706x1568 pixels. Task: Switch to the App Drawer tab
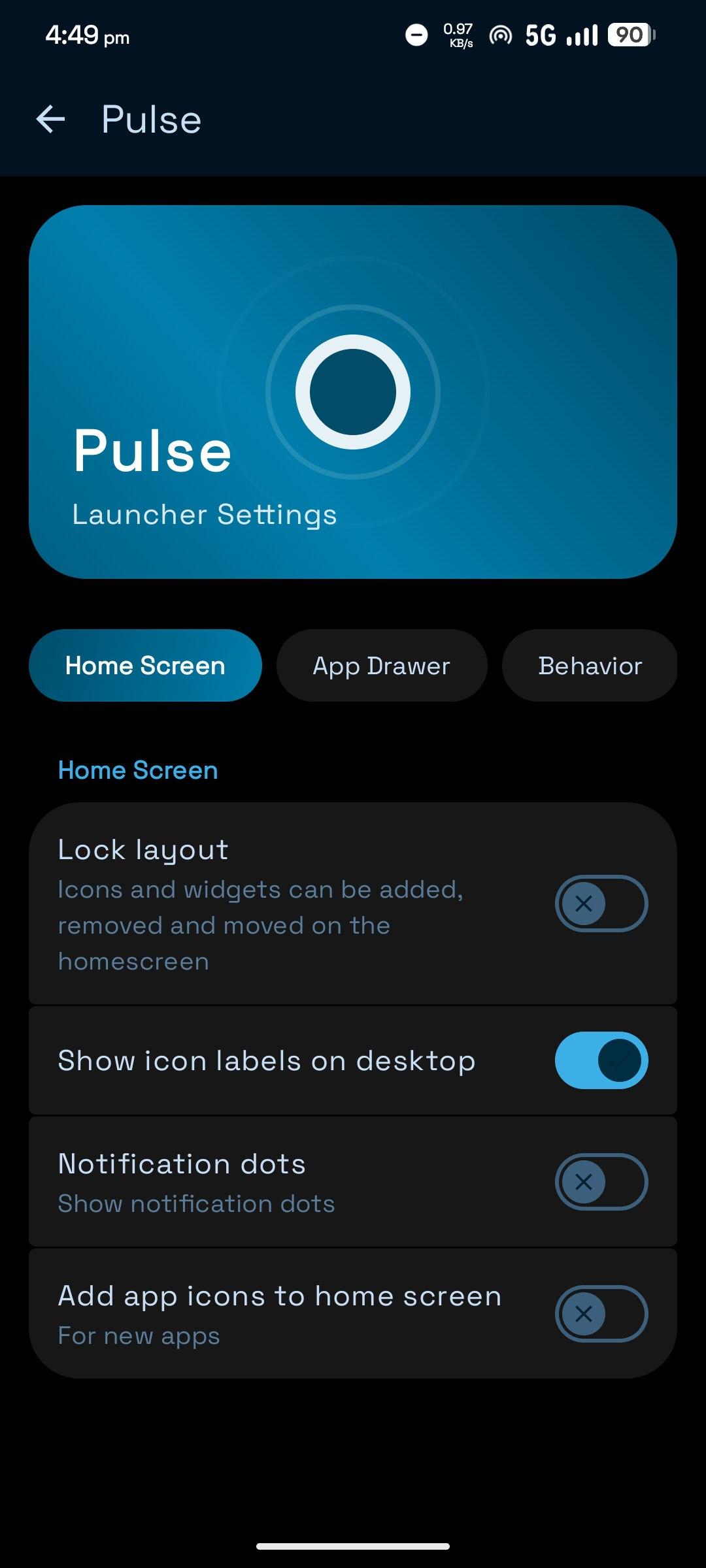(x=381, y=666)
